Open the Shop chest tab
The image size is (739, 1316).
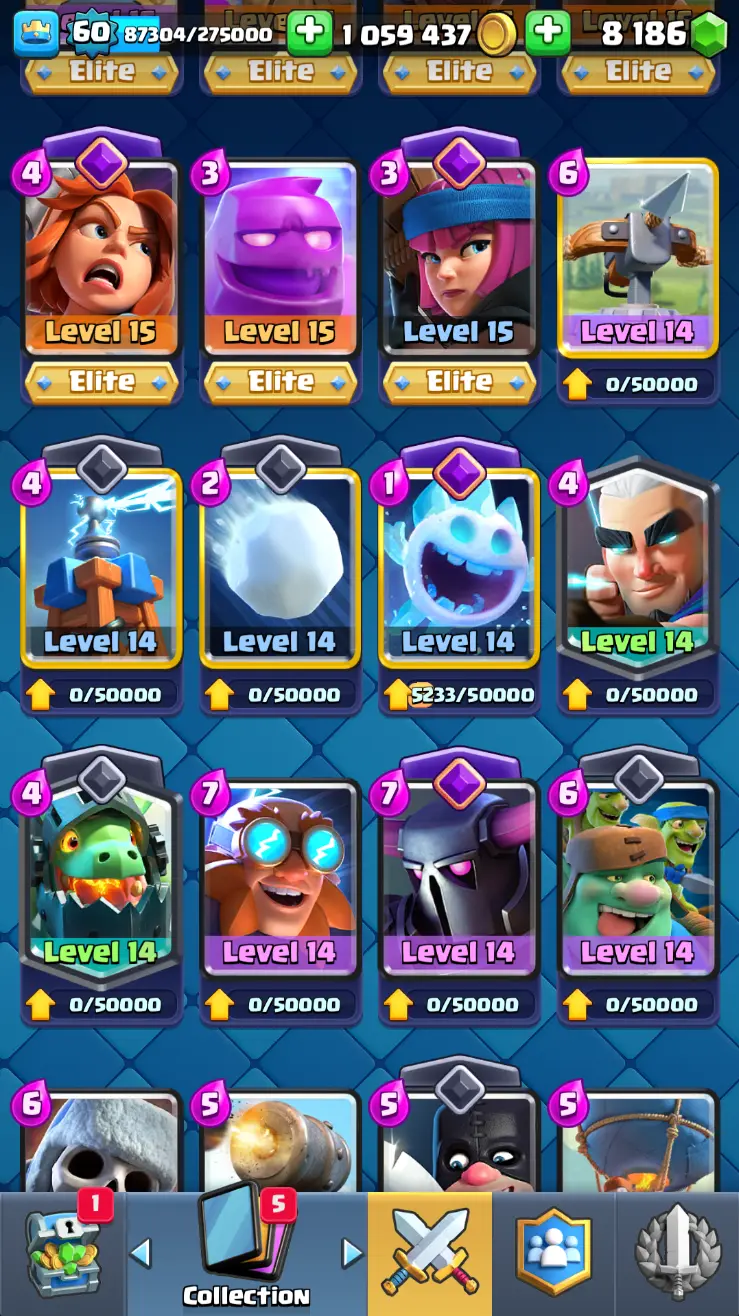pos(62,1254)
